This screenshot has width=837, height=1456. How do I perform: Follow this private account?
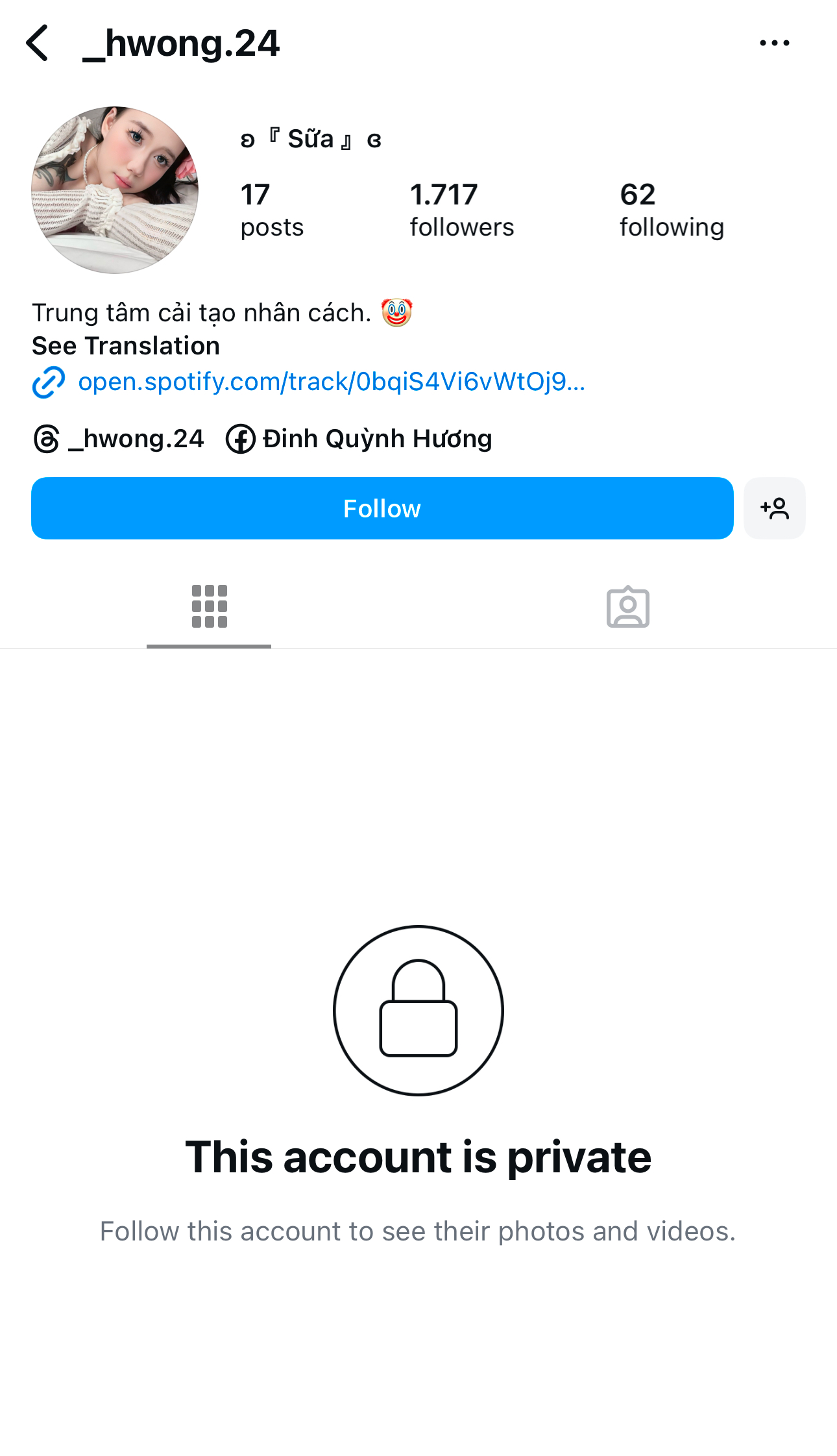click(x=382, y=508)
